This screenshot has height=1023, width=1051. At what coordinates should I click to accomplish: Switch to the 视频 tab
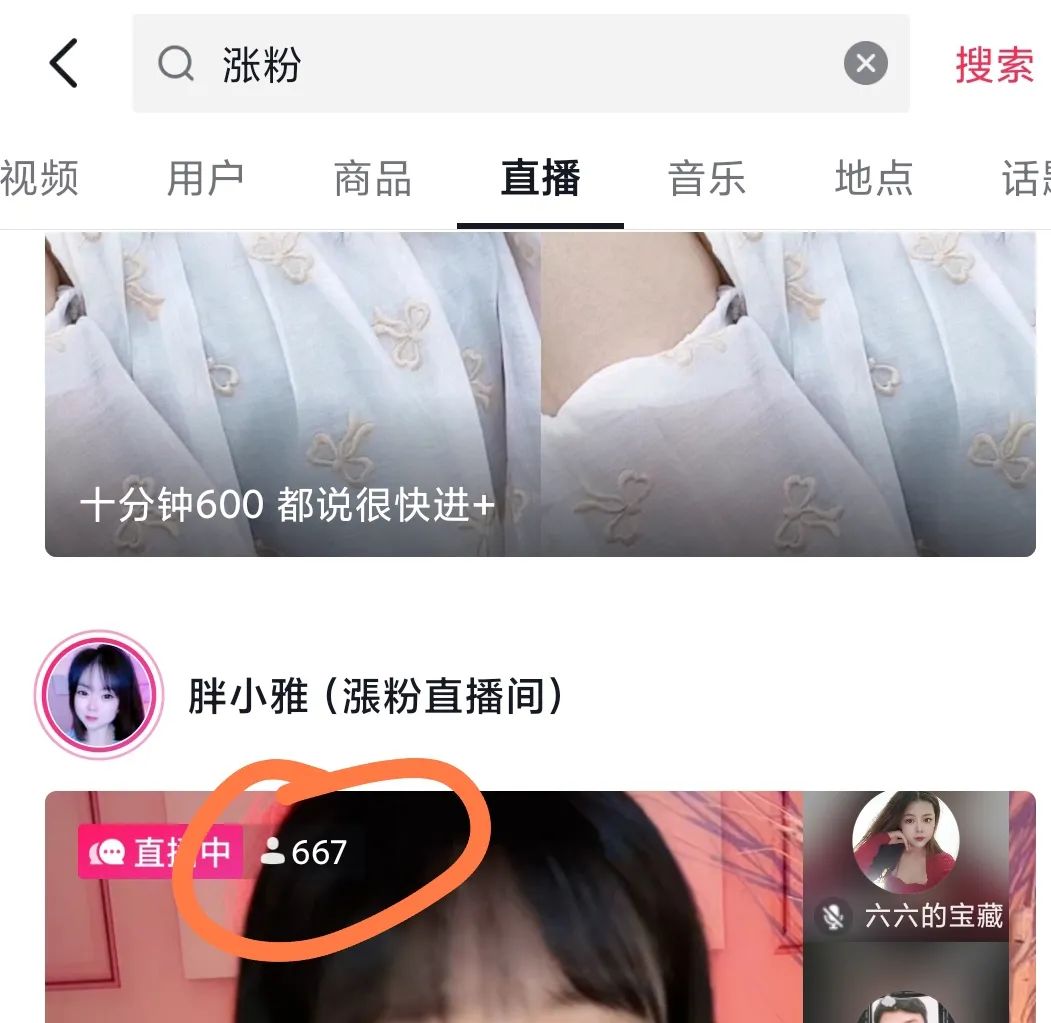tap(40, 179)
